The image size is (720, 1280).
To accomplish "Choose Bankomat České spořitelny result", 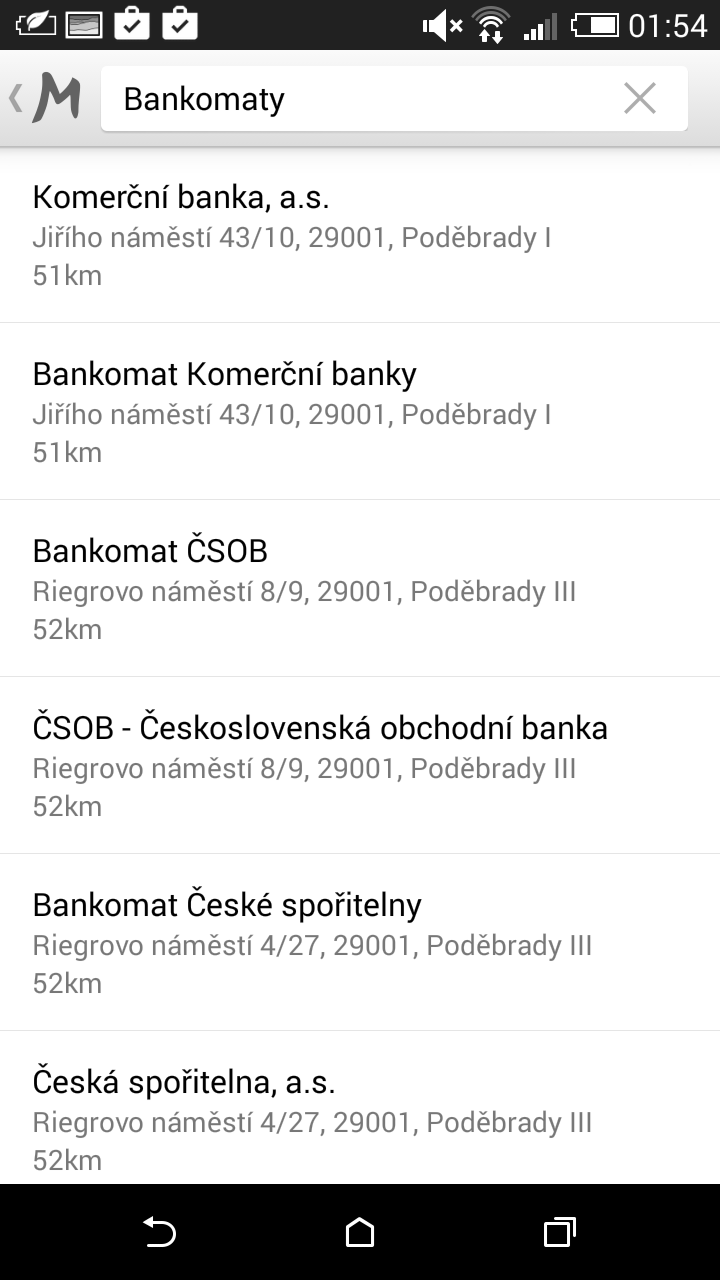I will coord(360,943).
